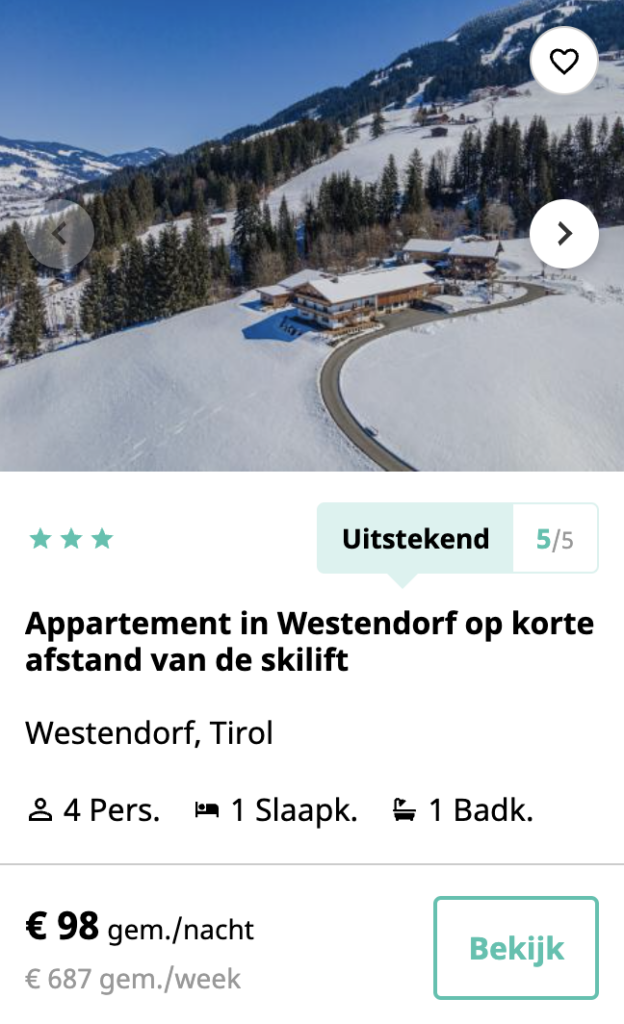Save this apartment with the heart icon
This screenshot has height=1024, width=624.
point(564,62)
